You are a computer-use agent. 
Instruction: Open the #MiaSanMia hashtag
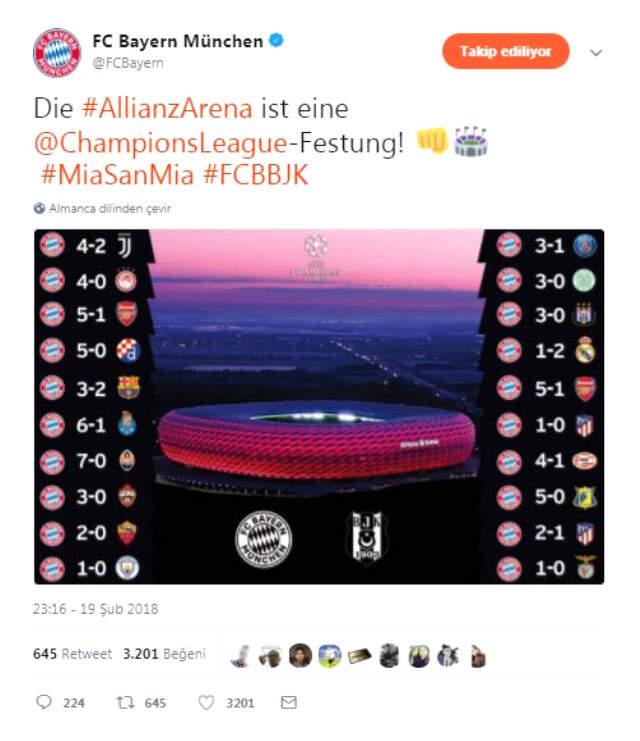tap(116, 175)
